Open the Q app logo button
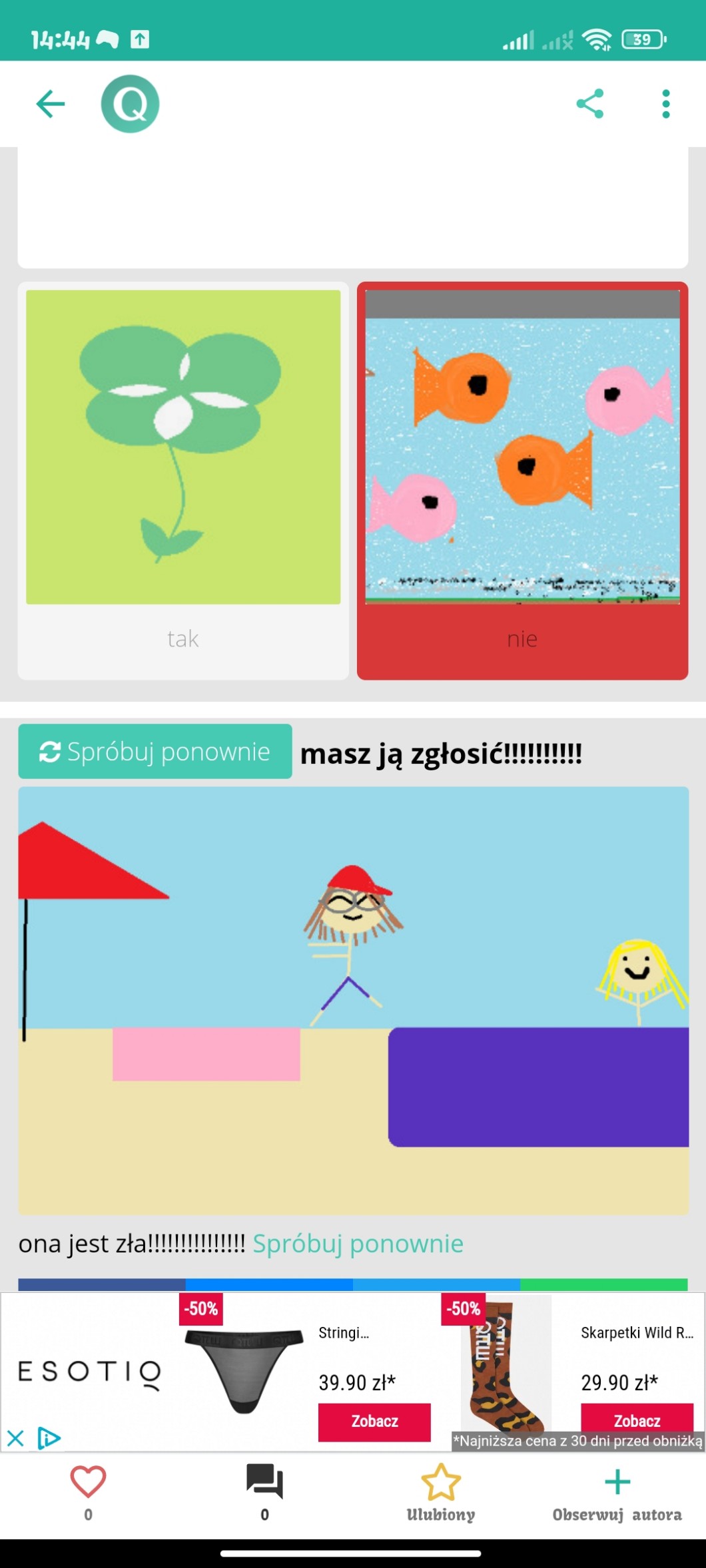The width and height of the screenshot is (706, 1568). pyautogui.click(x=130, y=104)
